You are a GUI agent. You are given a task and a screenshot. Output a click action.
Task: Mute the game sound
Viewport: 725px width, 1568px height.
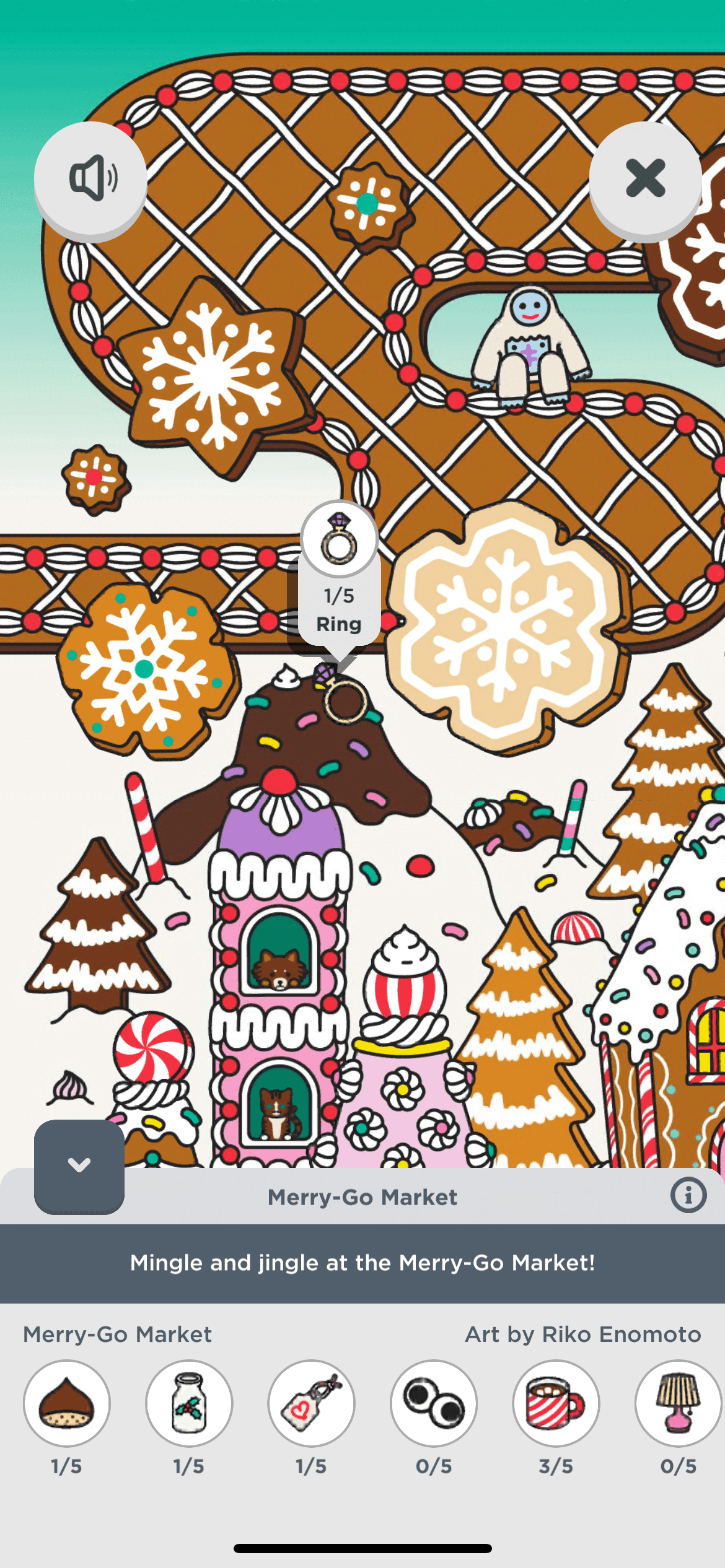[90, 178]
